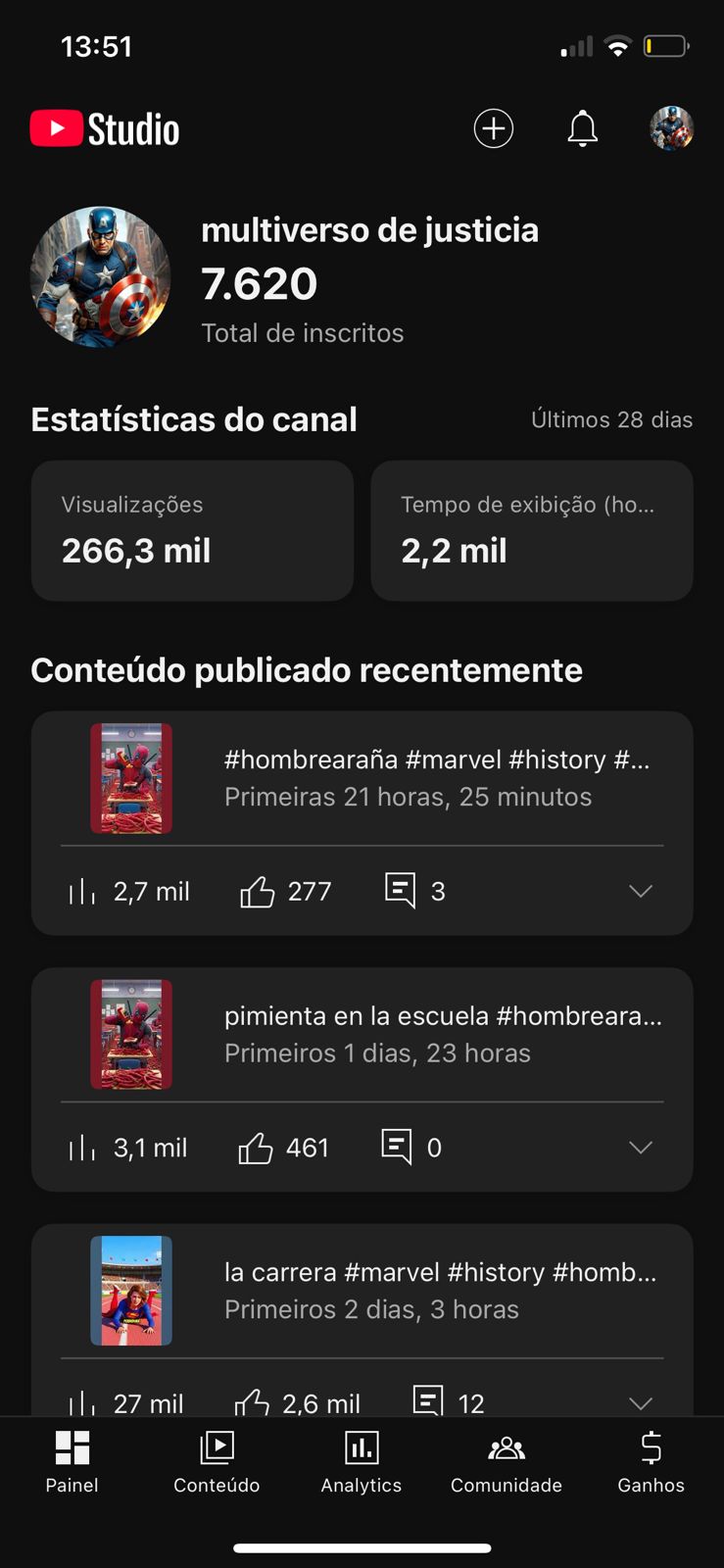
Task: Open the account avatar in the top bar
Action: click(x=671, y=128)
